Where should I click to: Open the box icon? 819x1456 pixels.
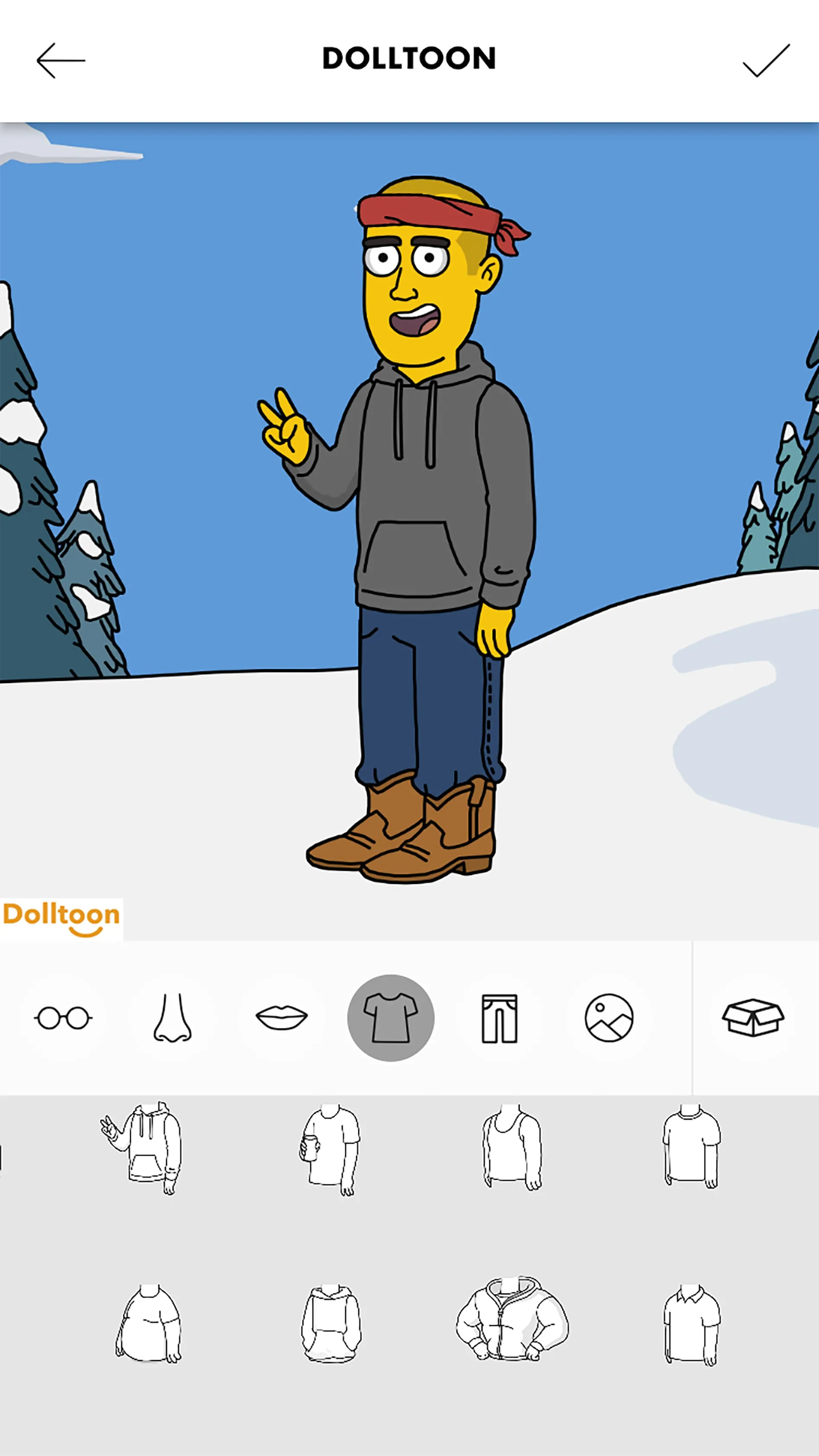click(753, 1018)
